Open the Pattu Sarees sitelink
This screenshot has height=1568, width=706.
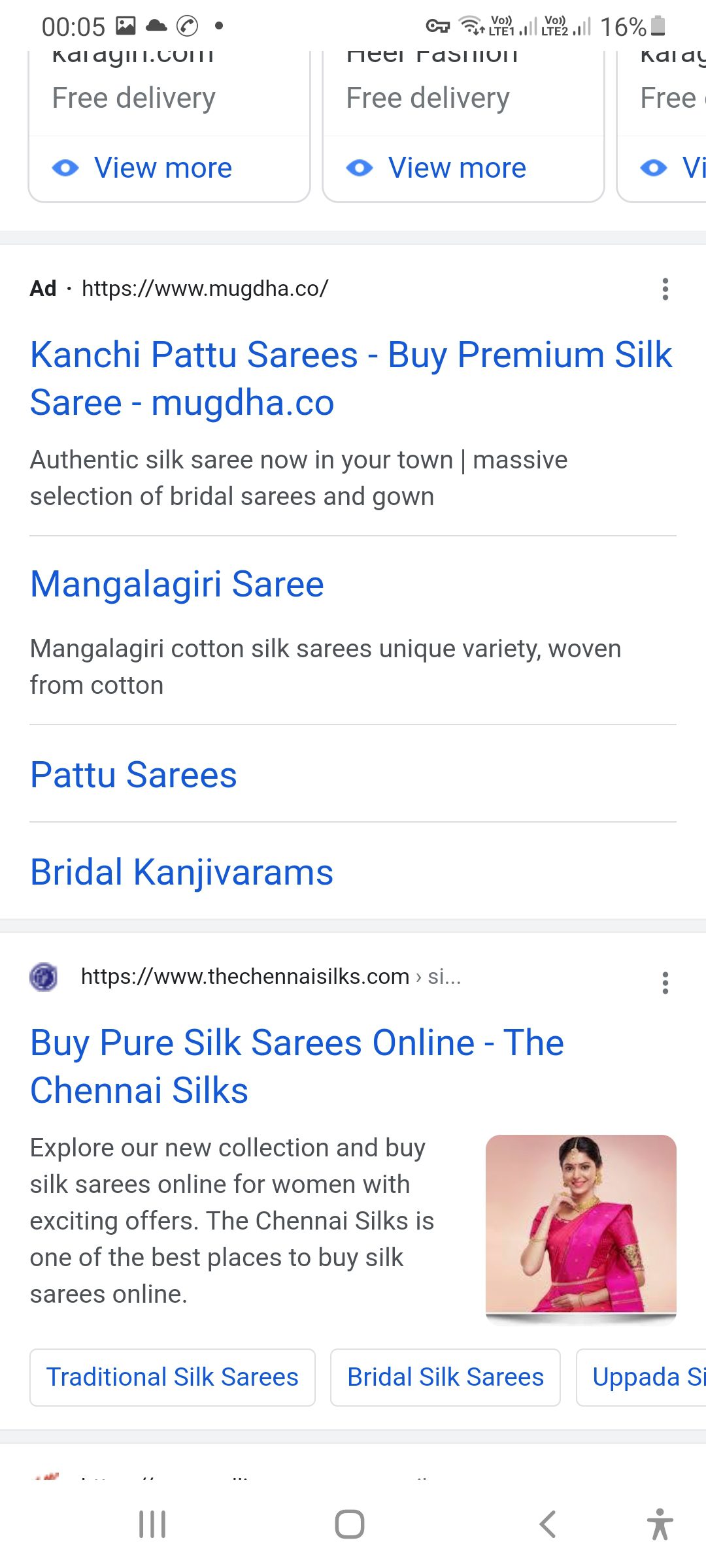click(x=133, y=775)
